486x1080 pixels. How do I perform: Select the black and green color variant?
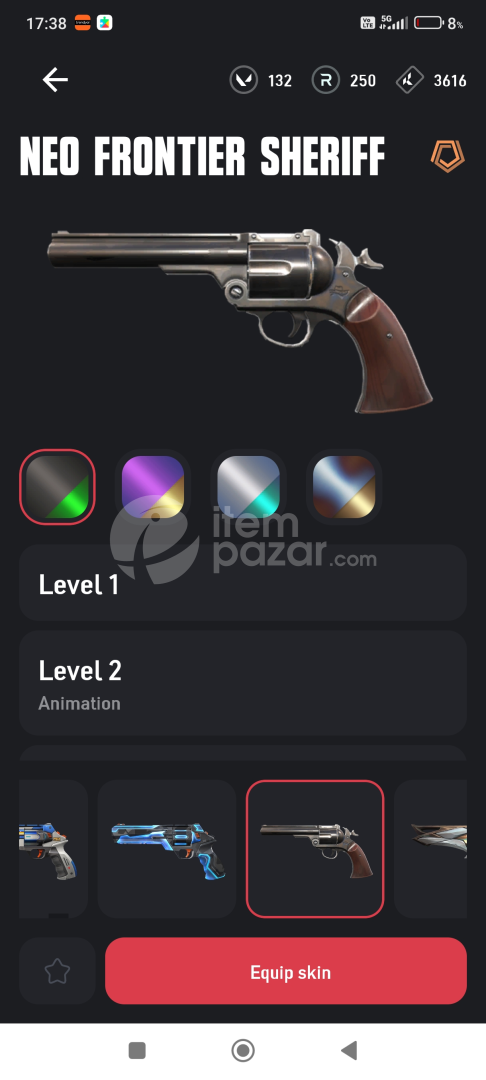(x=57, y=487)
